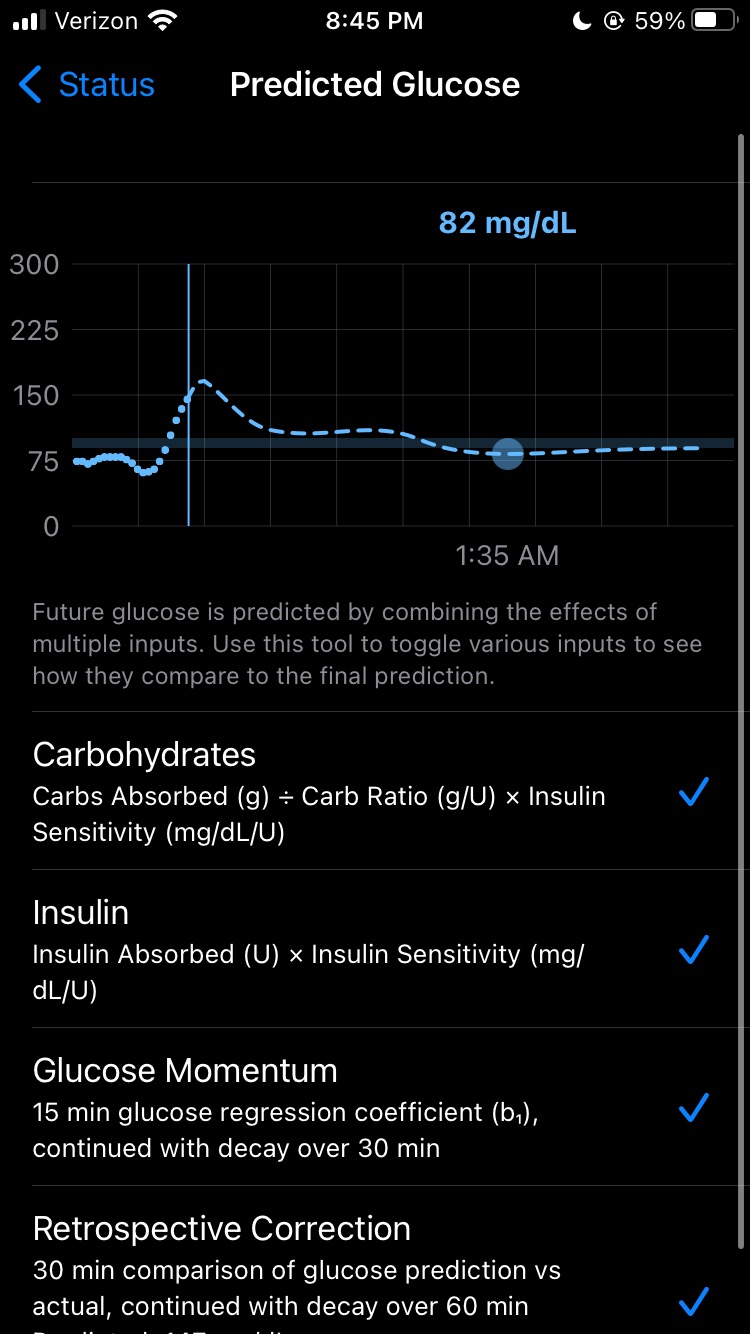This screenshot has width=750, height=1334.
Task: Disable the Insulin prediction input
Action: tap(693, 950)
